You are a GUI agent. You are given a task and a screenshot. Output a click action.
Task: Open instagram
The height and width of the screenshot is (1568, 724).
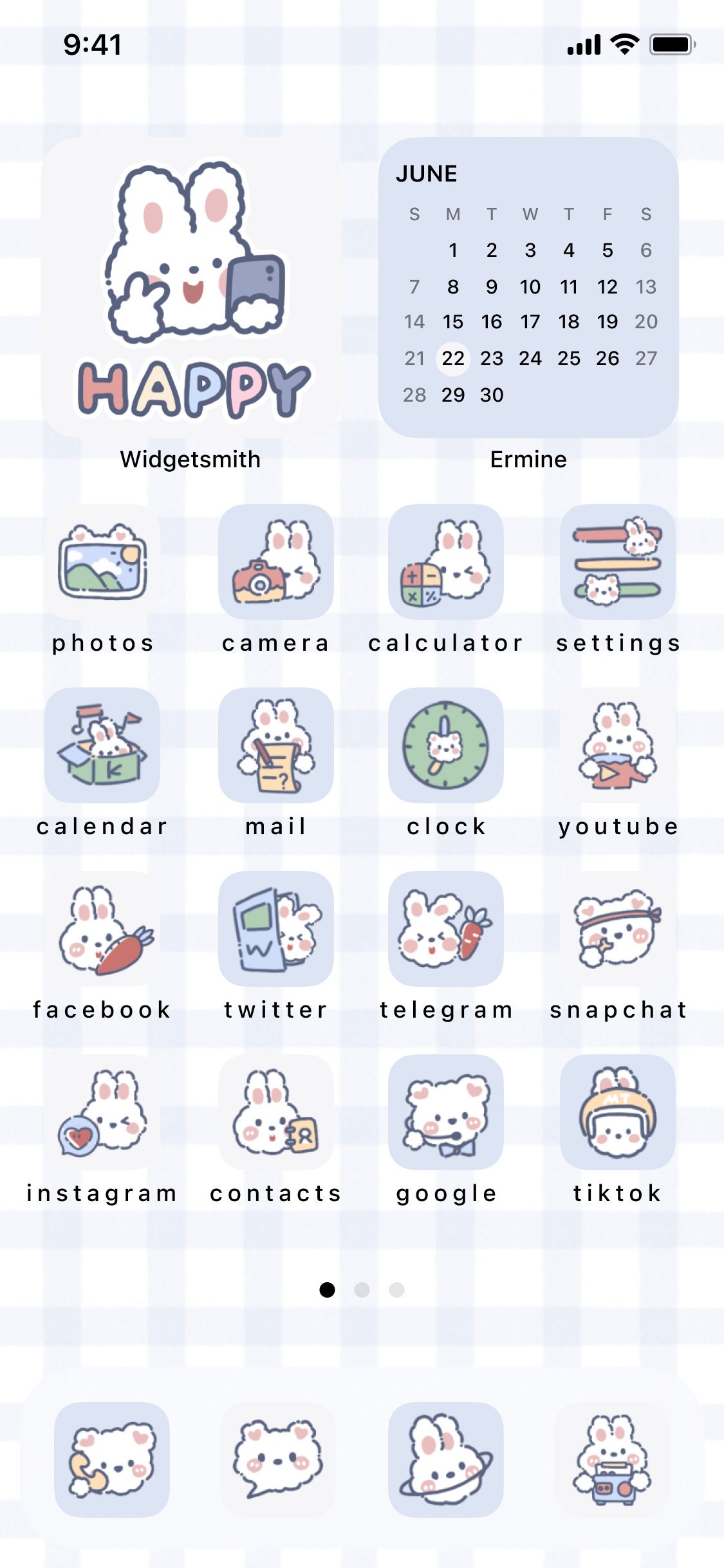point(102,1112)
